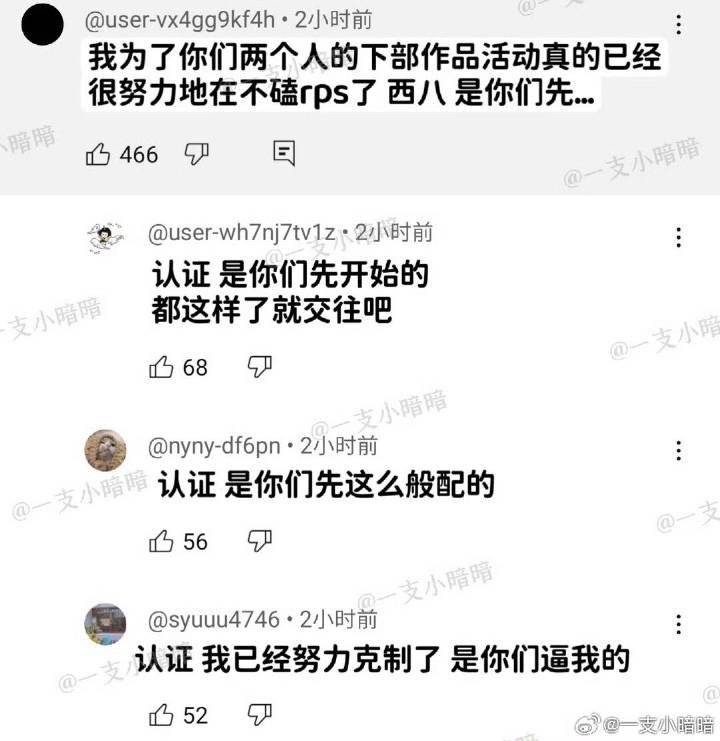Screen dimensions: 720x741
Task: Open options for user-wh7nj7tv1z's reply
Action: point(679,237)
